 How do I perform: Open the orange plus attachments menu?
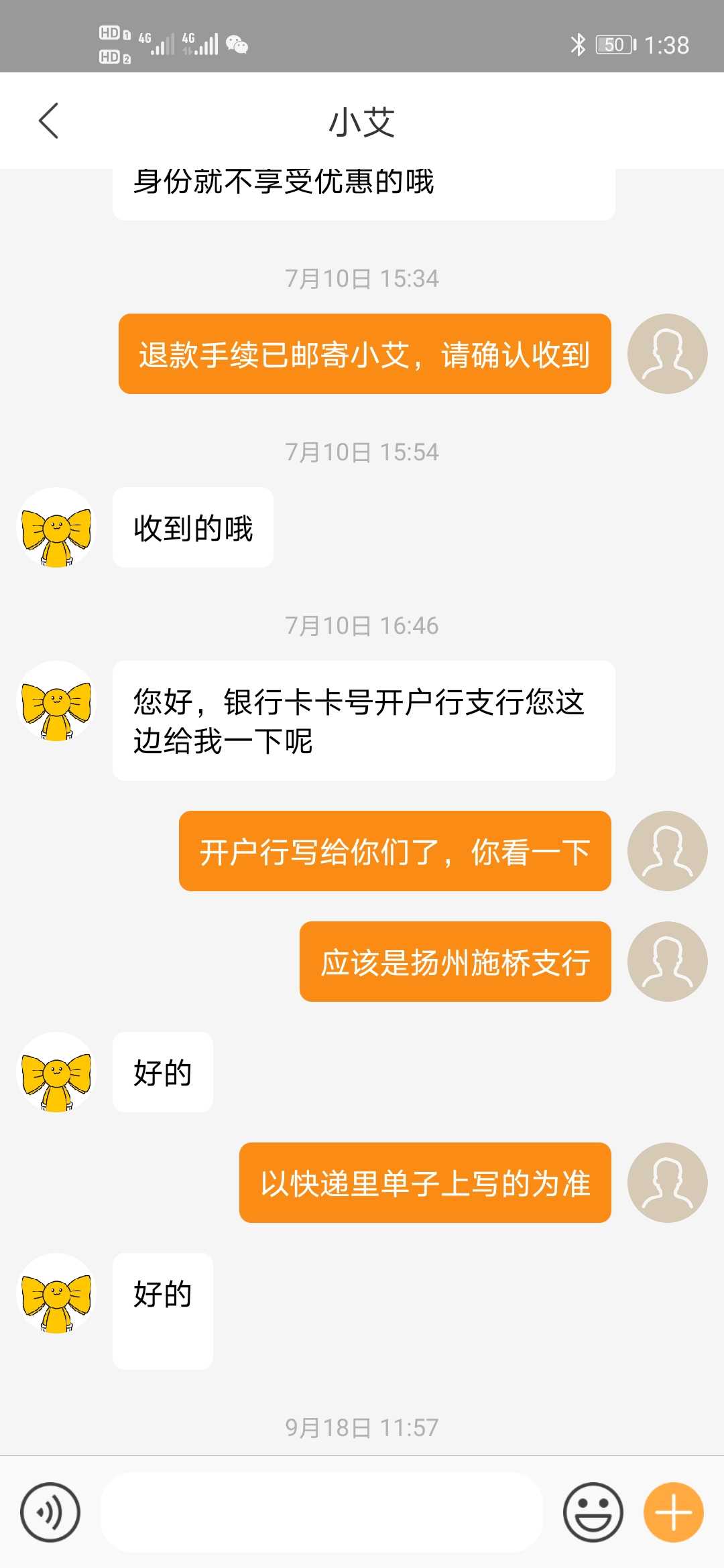[x=673, y=1512]
